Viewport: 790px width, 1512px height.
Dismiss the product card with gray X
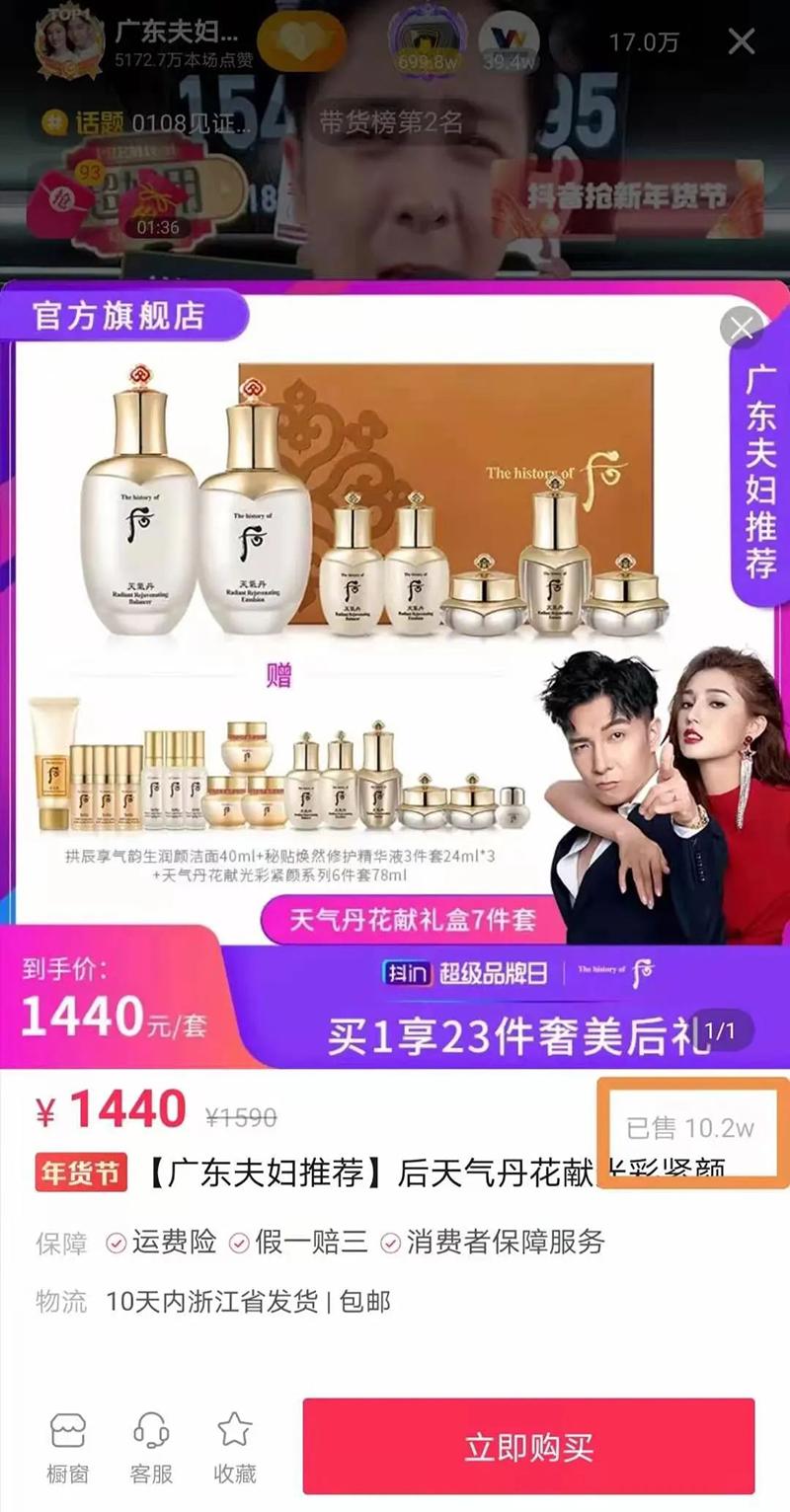point(742,327)
